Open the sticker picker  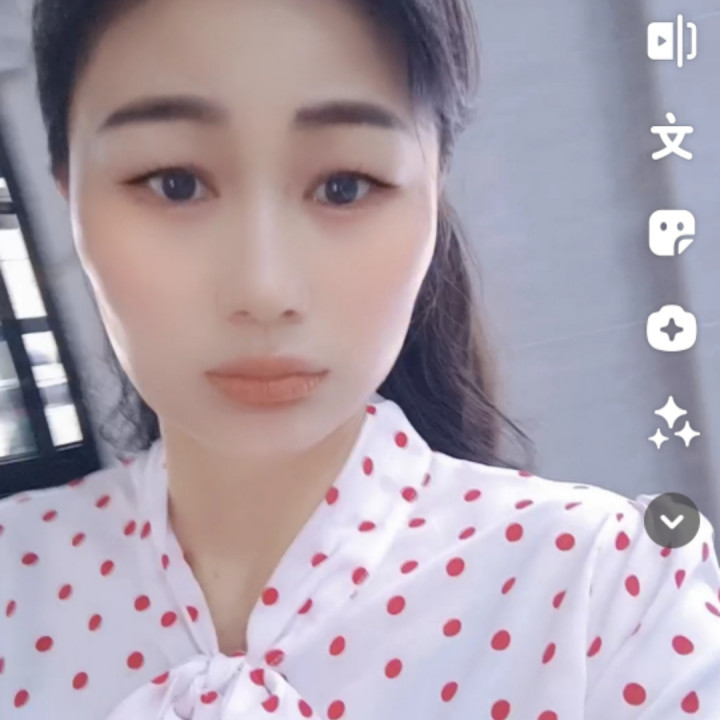[x=671, y=233]
